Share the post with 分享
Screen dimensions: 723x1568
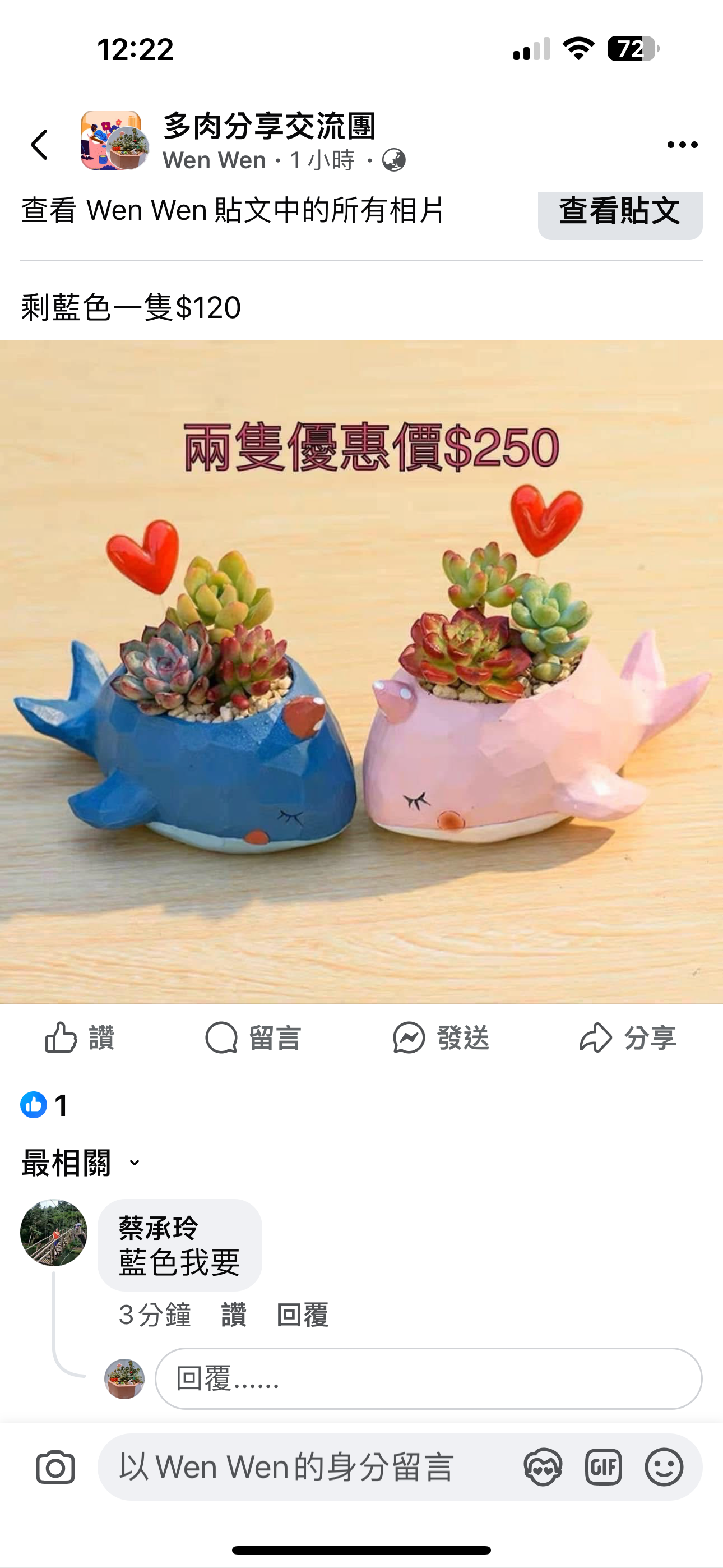[628, 1037]
